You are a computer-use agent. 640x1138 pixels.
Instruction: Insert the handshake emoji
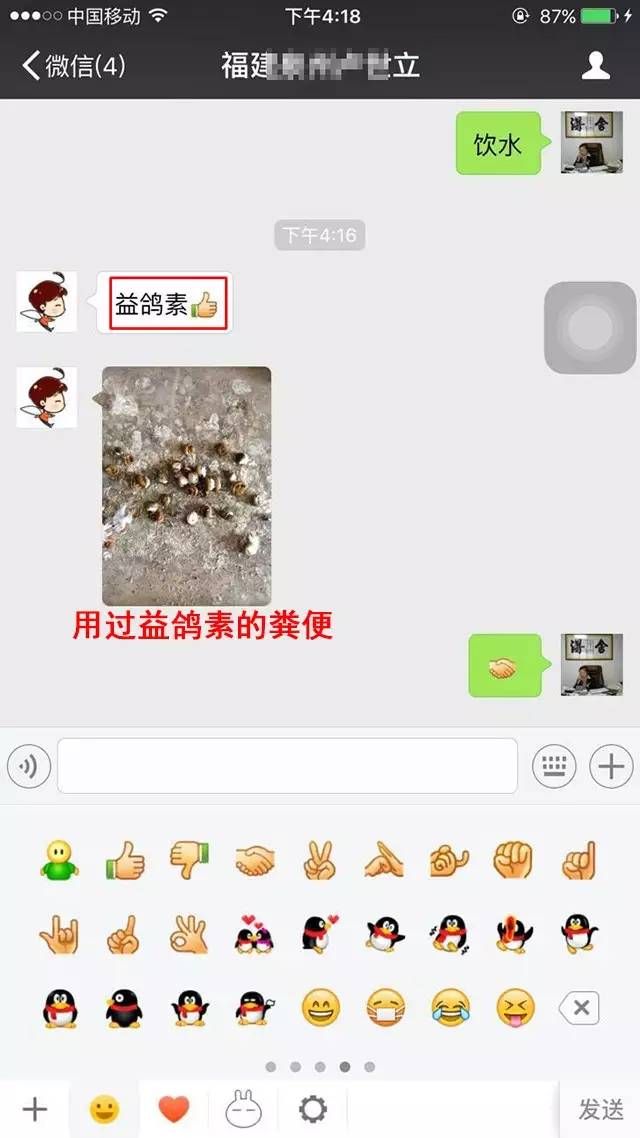[255, 861]
